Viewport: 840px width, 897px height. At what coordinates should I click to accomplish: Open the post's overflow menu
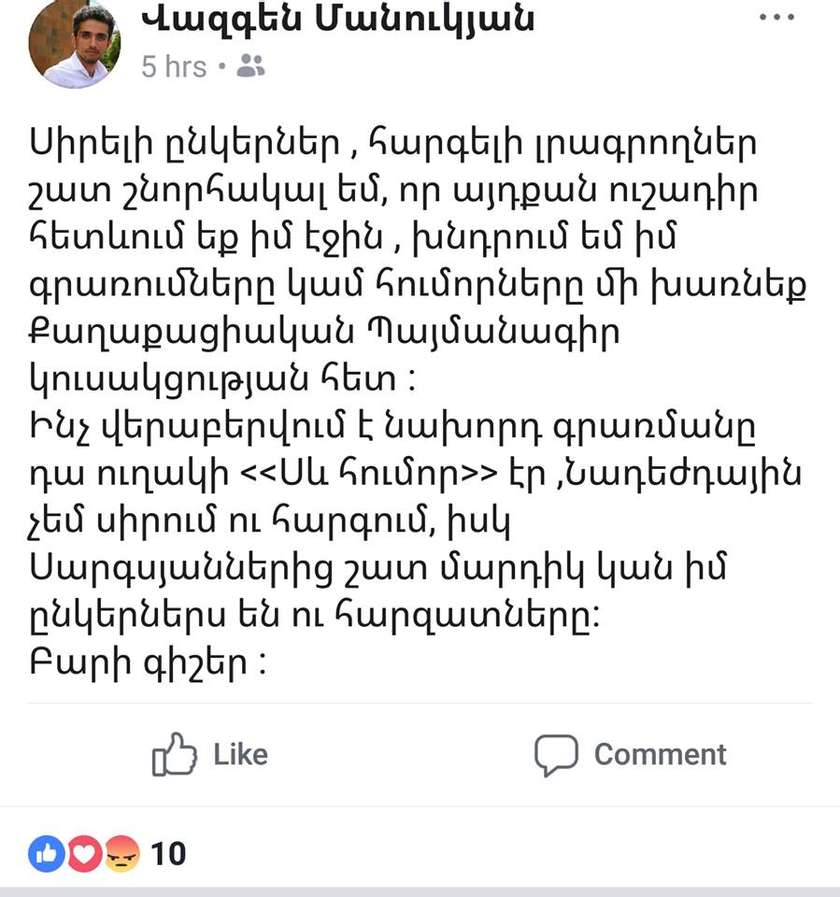click(x=777, y=18)
